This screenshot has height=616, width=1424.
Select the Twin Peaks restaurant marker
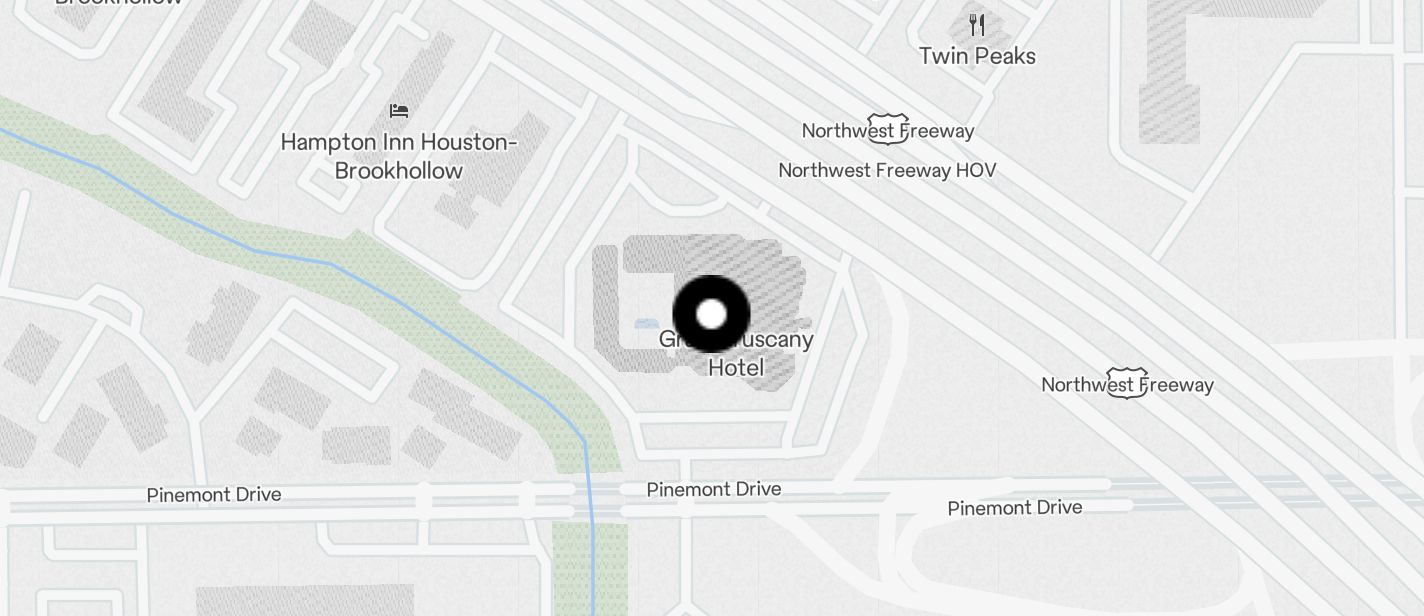click(977, 25)
